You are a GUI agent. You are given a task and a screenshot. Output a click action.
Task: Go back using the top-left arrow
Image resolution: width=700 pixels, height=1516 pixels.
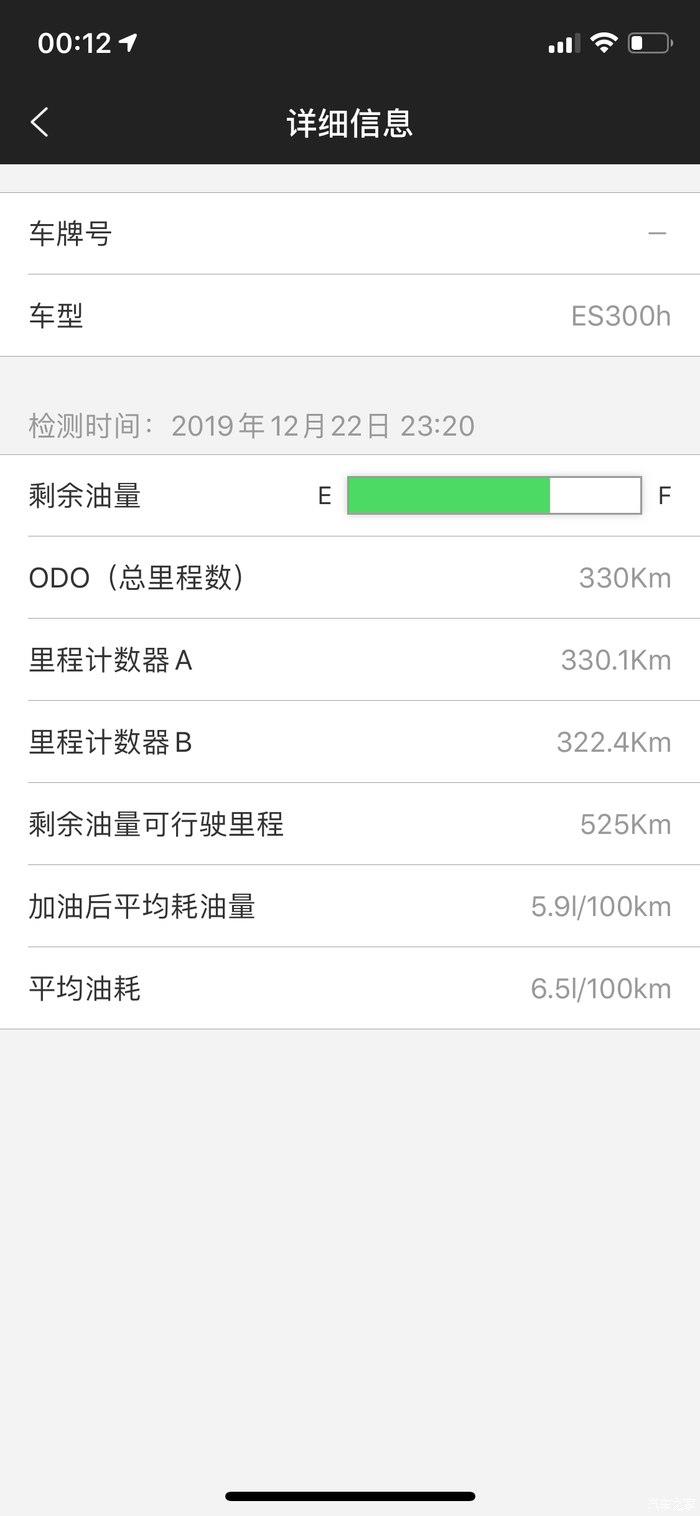pyautogui.click(x=39, y=122)
